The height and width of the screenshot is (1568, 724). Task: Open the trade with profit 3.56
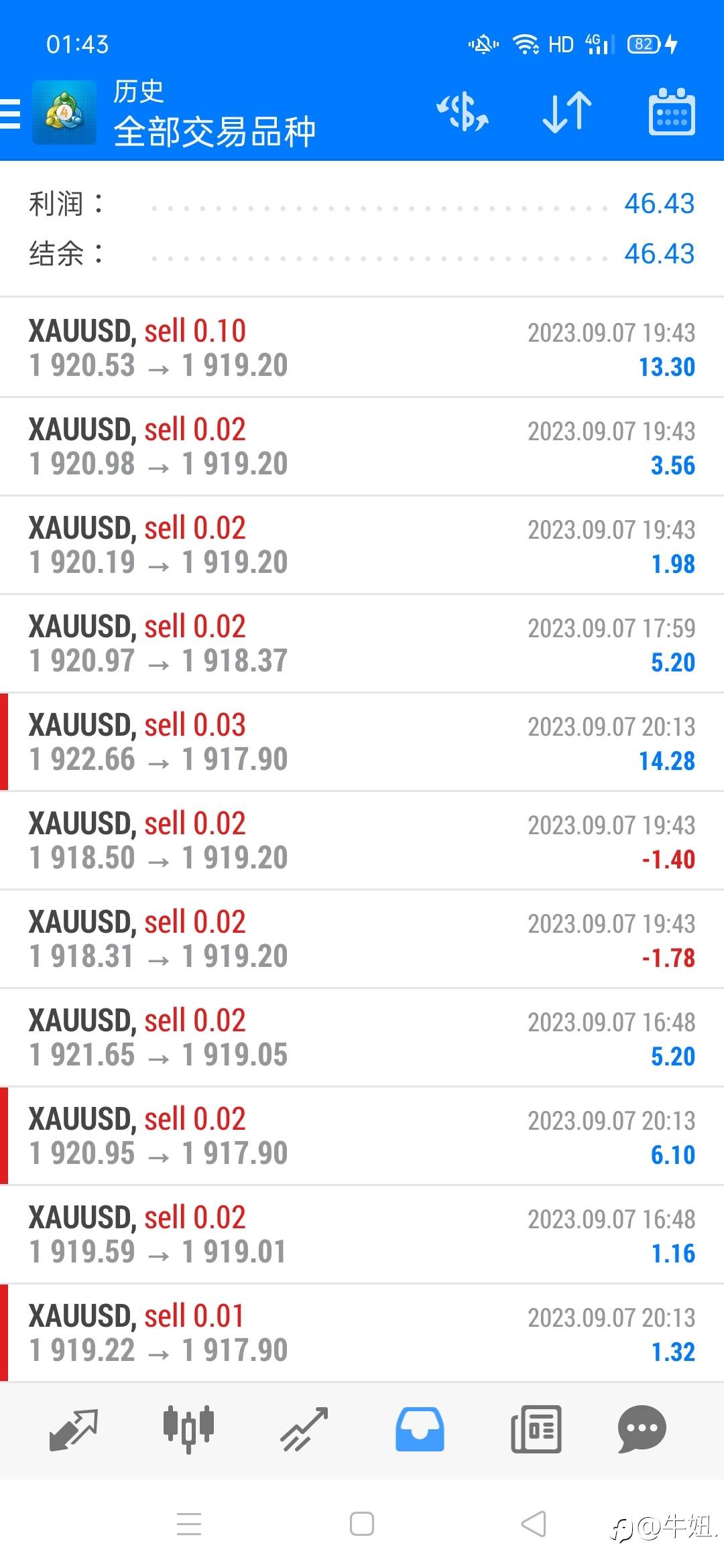pyautogui.click(x=362, y=446)
